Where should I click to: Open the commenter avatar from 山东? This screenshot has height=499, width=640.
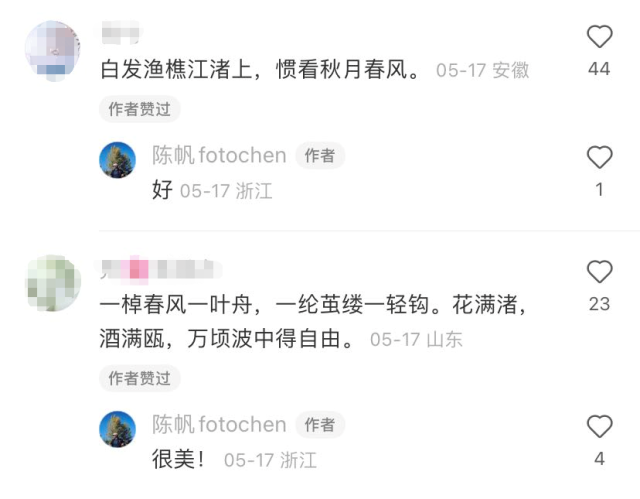point(52,284)
